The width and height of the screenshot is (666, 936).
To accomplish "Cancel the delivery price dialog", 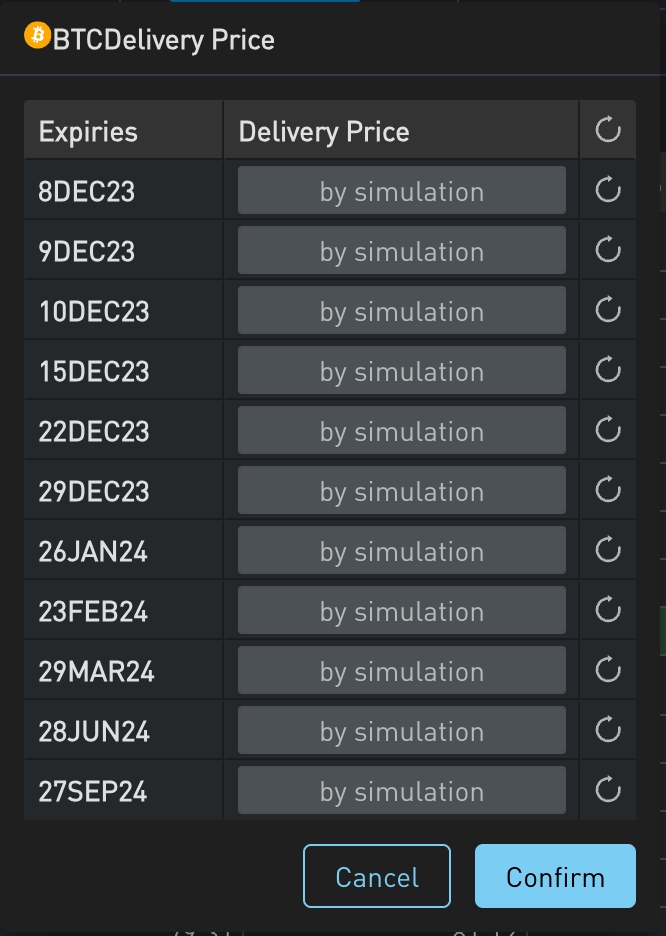I will coord(377,877).
